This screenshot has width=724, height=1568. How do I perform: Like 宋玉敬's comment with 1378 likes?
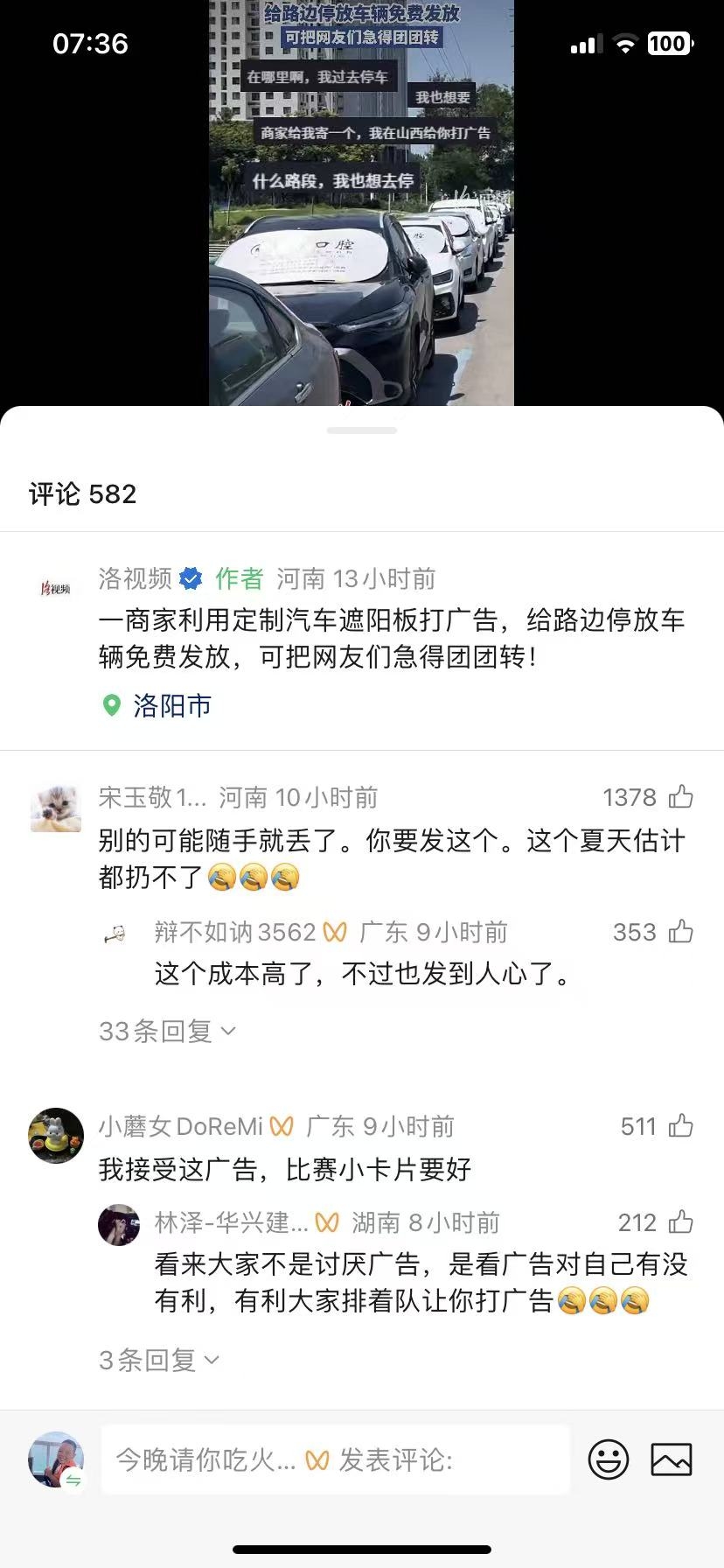[x=681, y=797]
